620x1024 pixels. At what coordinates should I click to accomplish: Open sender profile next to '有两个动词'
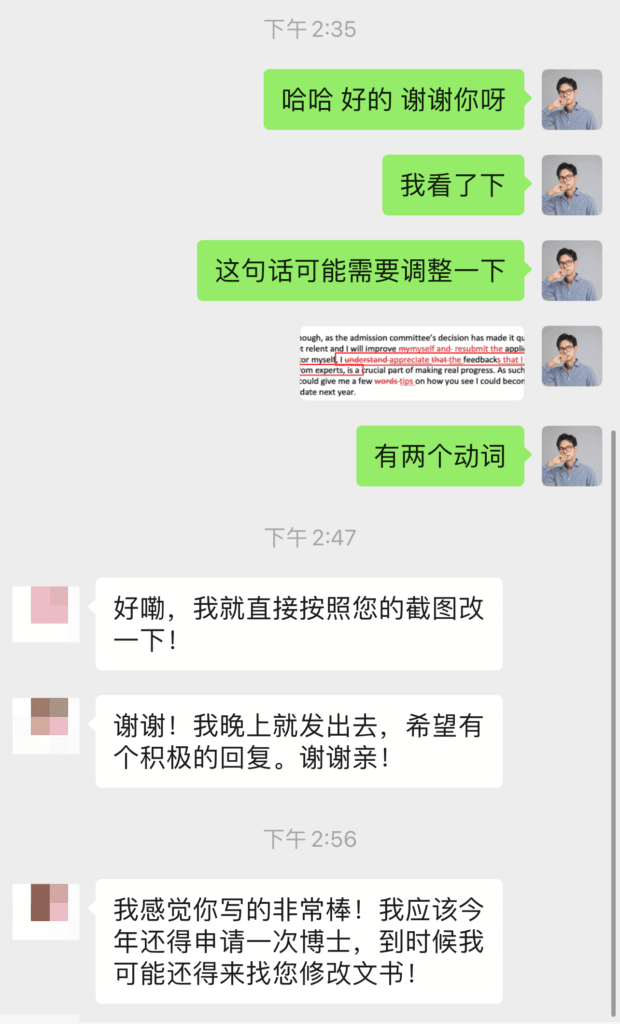tap(571, 456)
